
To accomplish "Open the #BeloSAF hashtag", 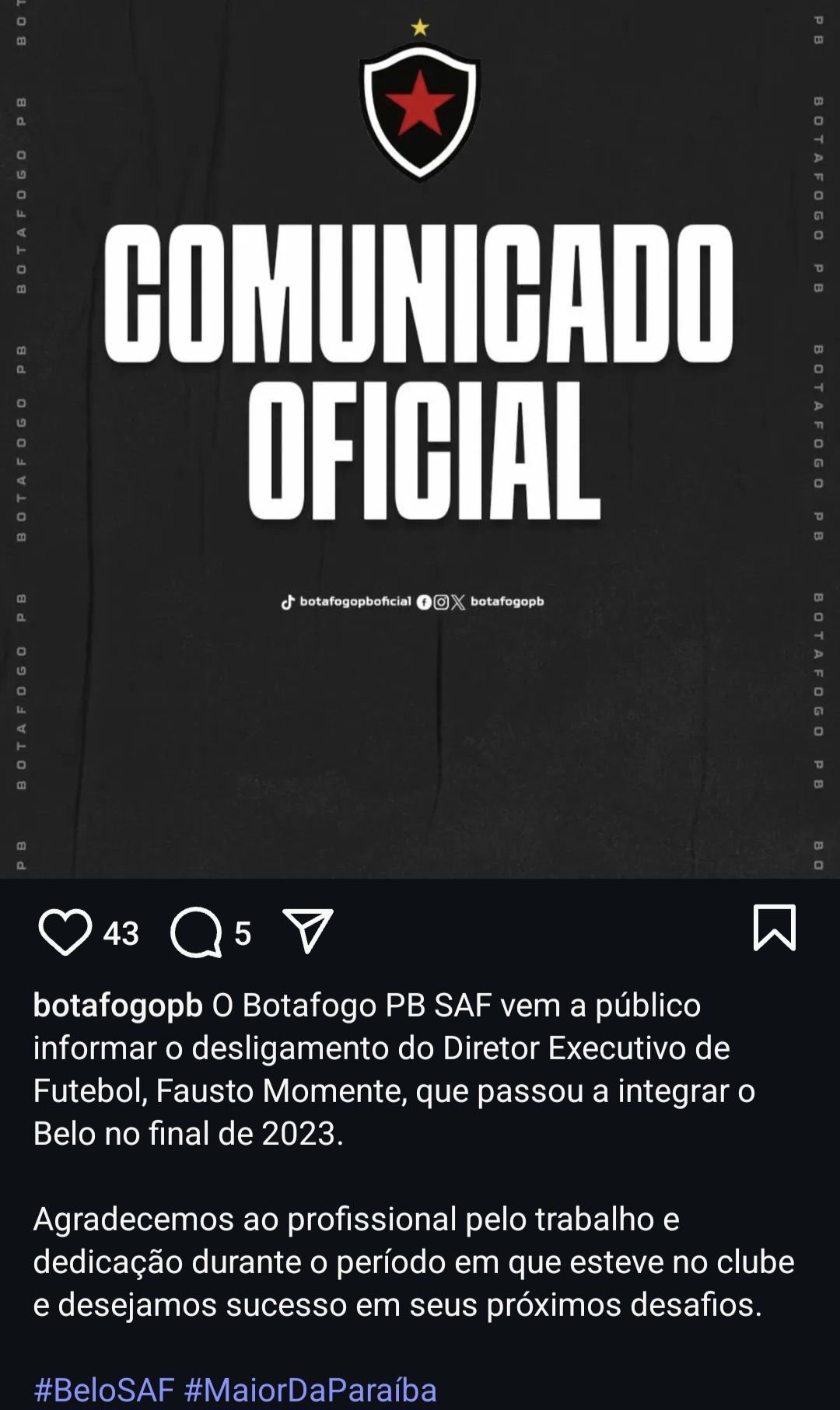I will [x=103, y=1389].
